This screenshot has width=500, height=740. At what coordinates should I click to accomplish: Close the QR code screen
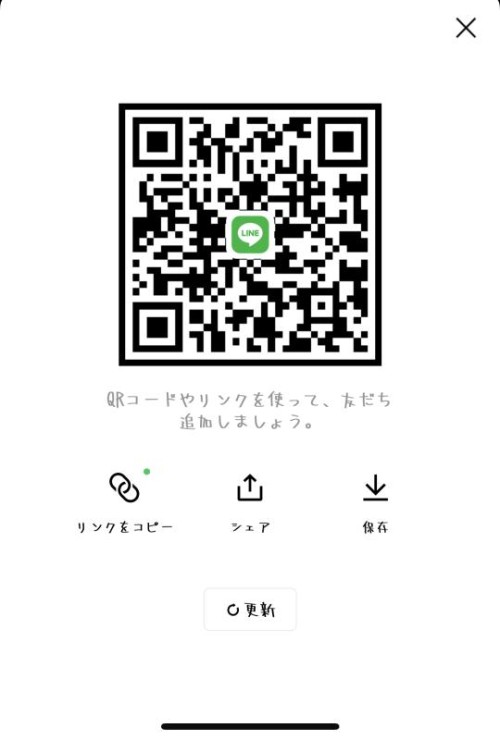point(466,28)
